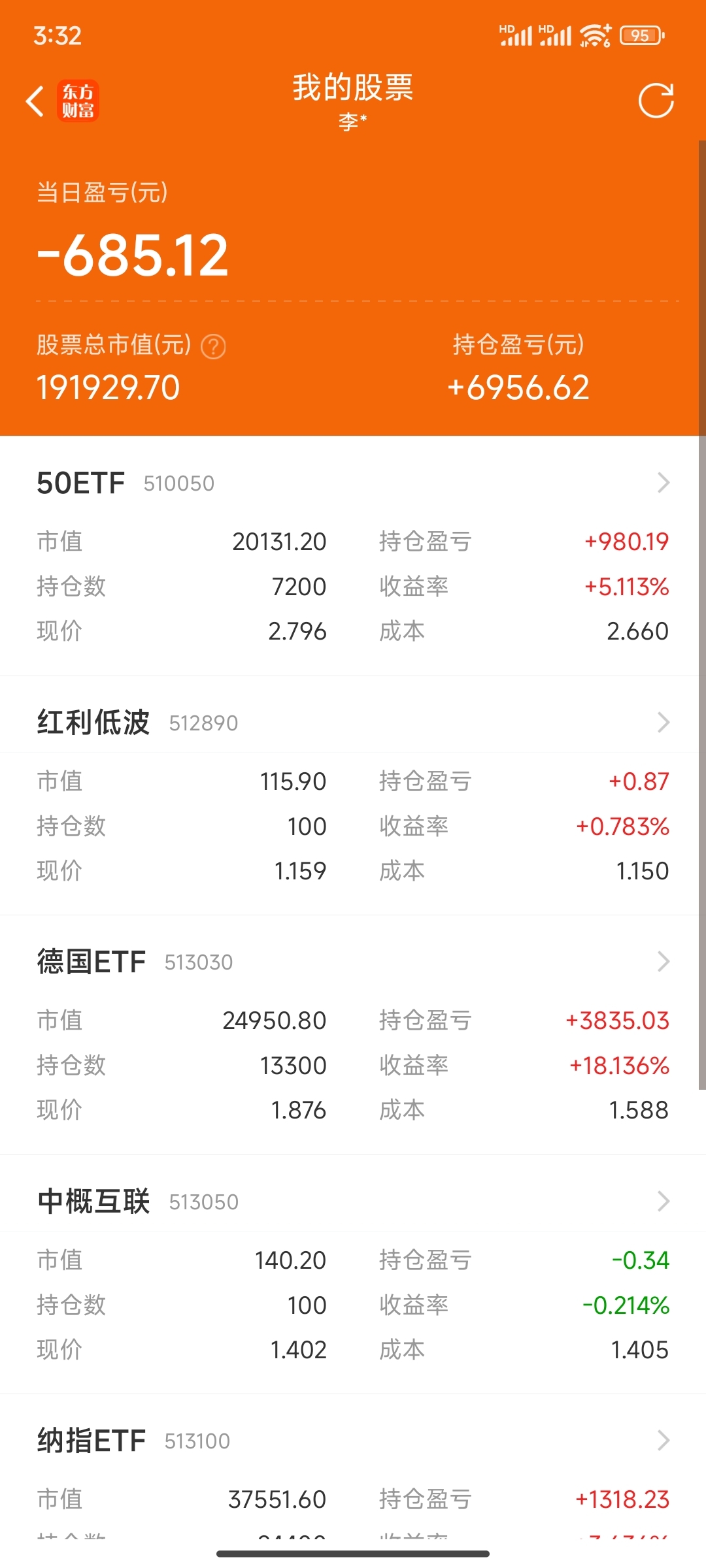Viewport: 706px width, 1568px height.
Task: View 德国ETF 513030 position details
Action: [353, 962]
